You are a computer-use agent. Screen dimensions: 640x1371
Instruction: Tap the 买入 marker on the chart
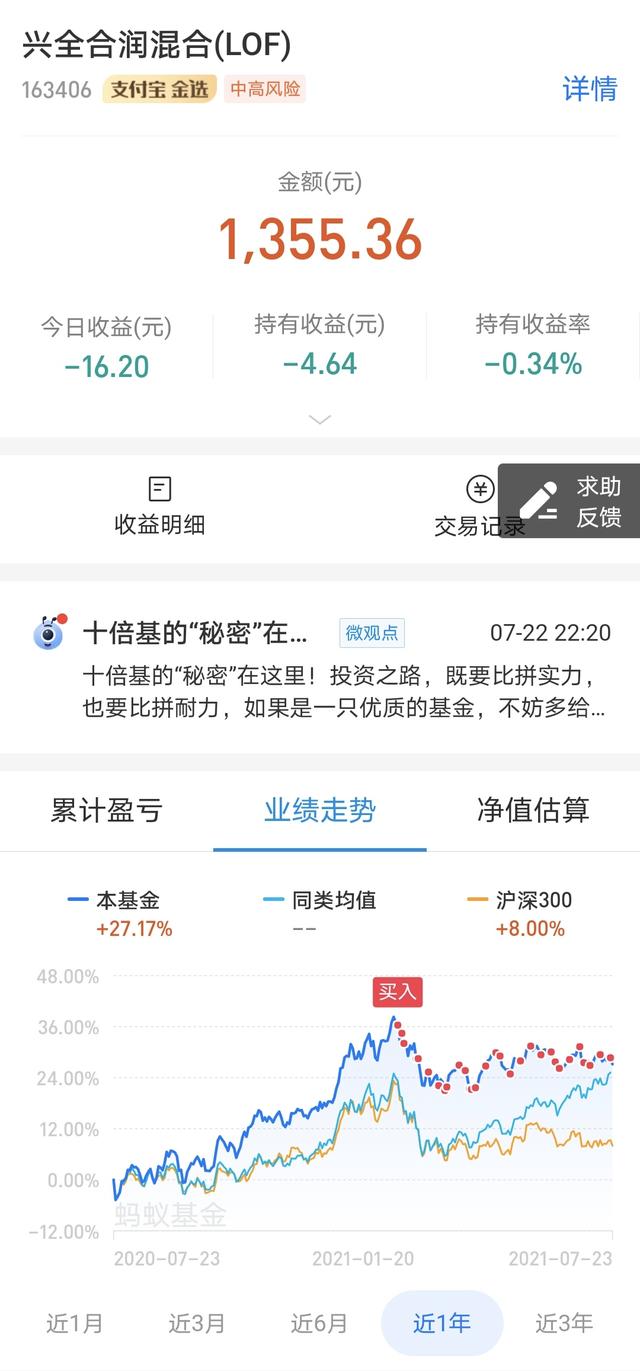[397, 991]
